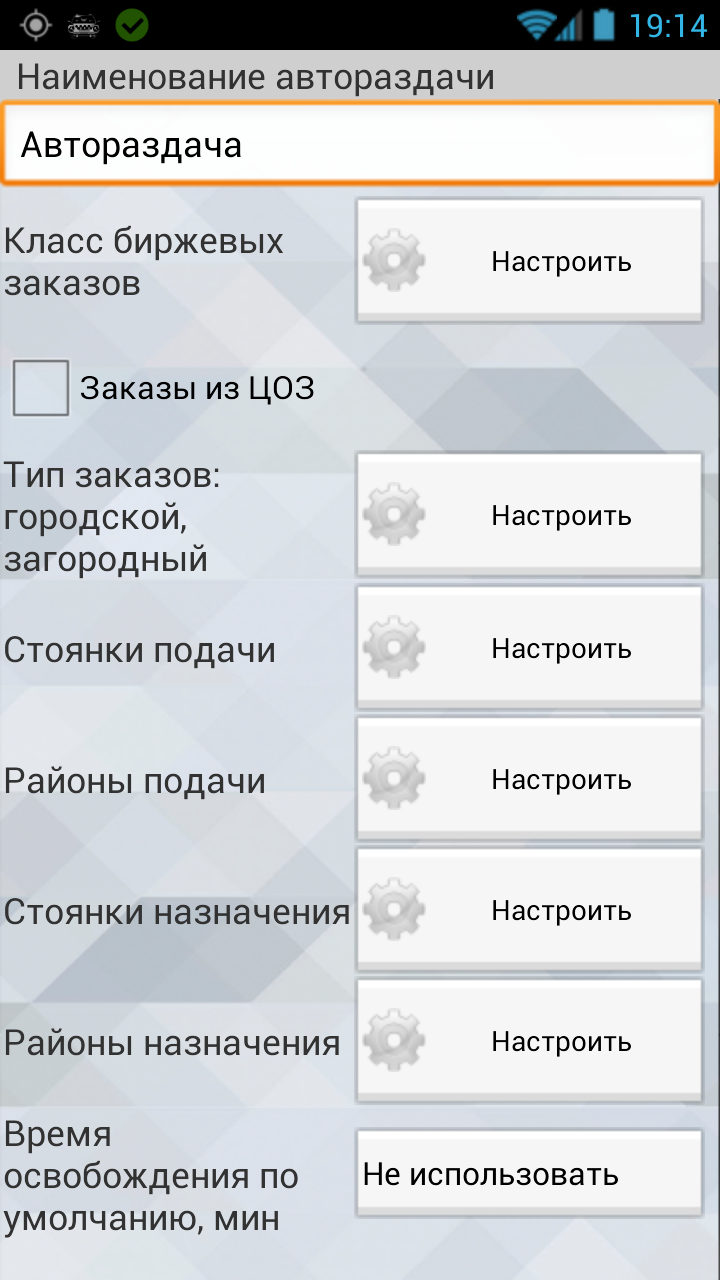
Task: Open Настроить for Стоянки подачи
Action: point(530,648)
